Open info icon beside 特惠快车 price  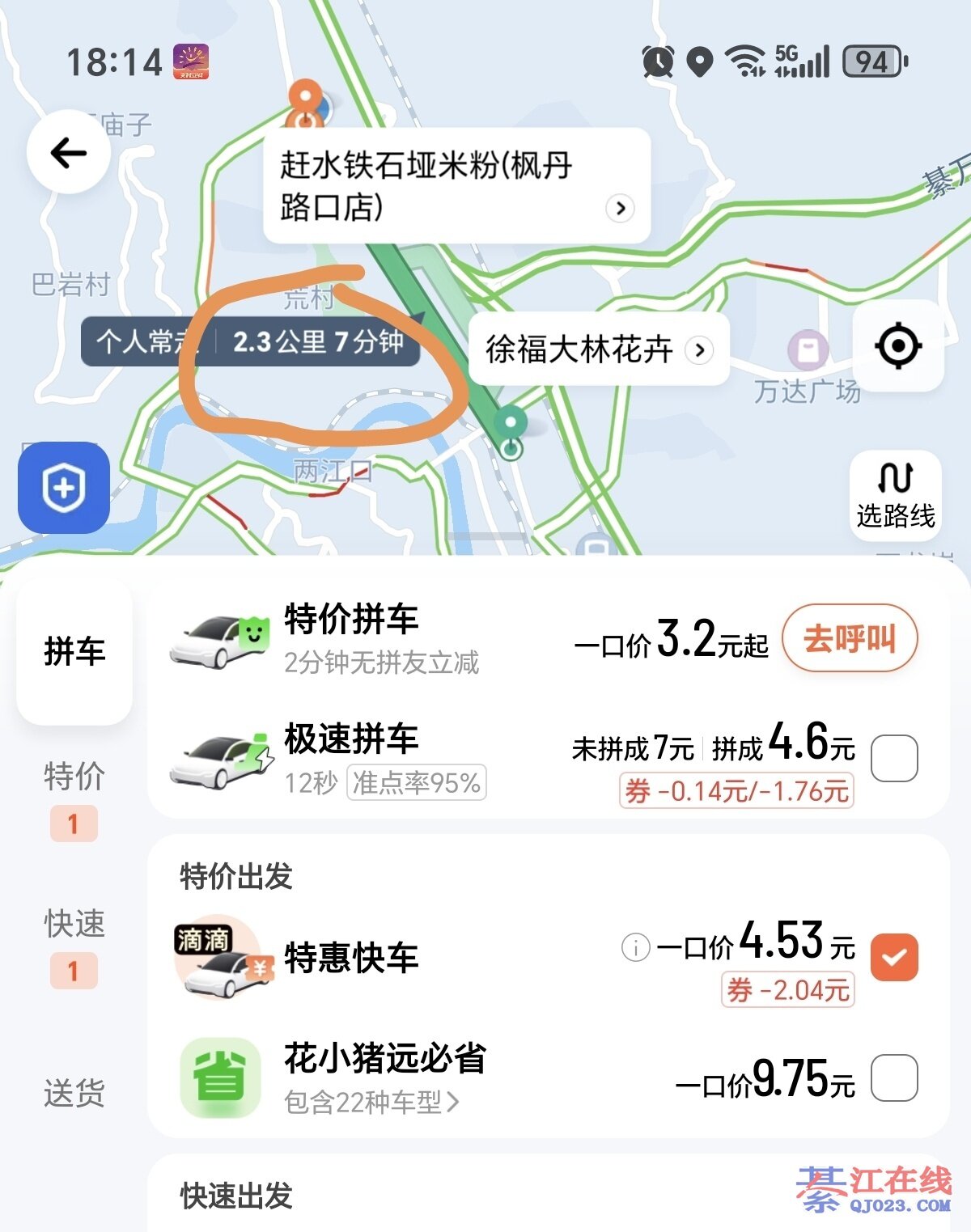click(635, 946)
